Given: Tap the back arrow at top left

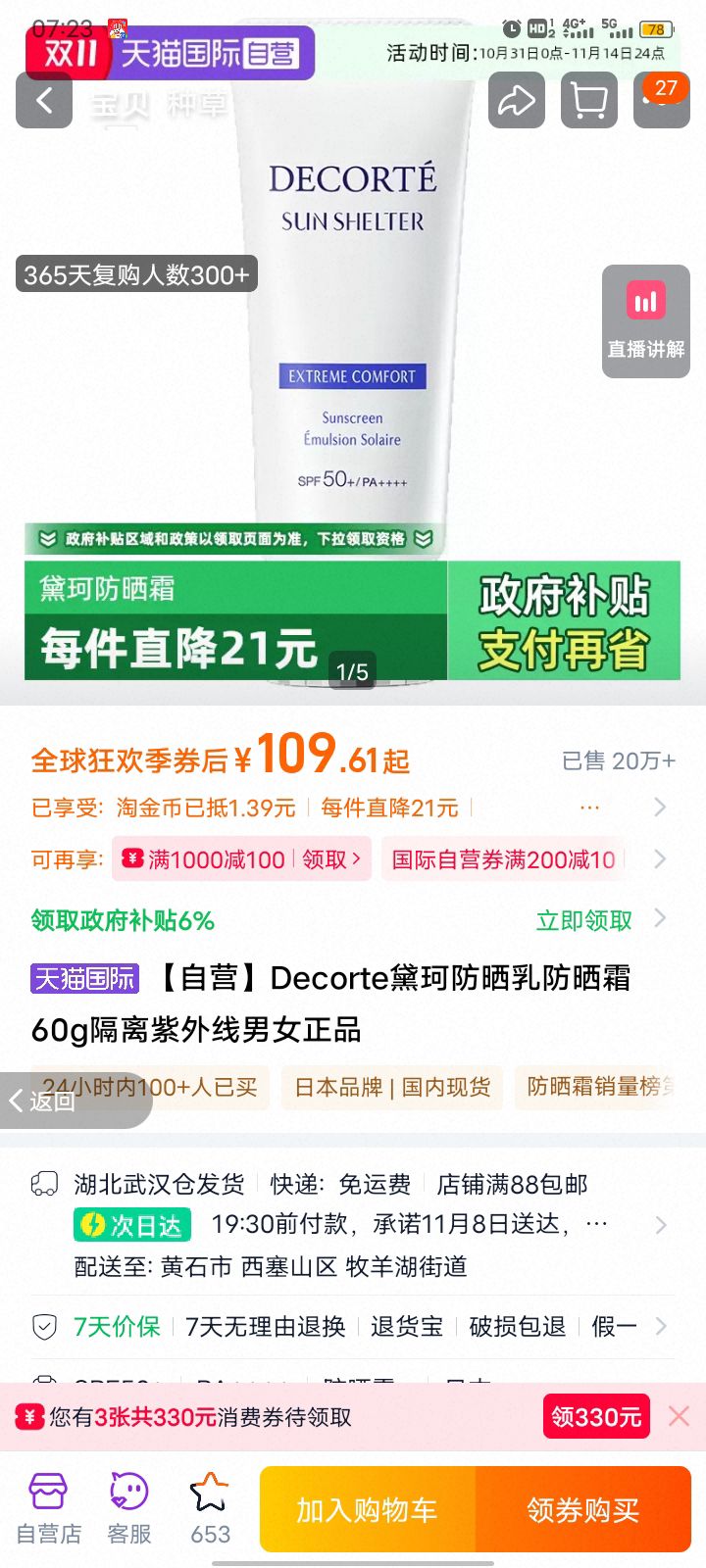Looking at the screenshot, I should [x=43, y=101].
